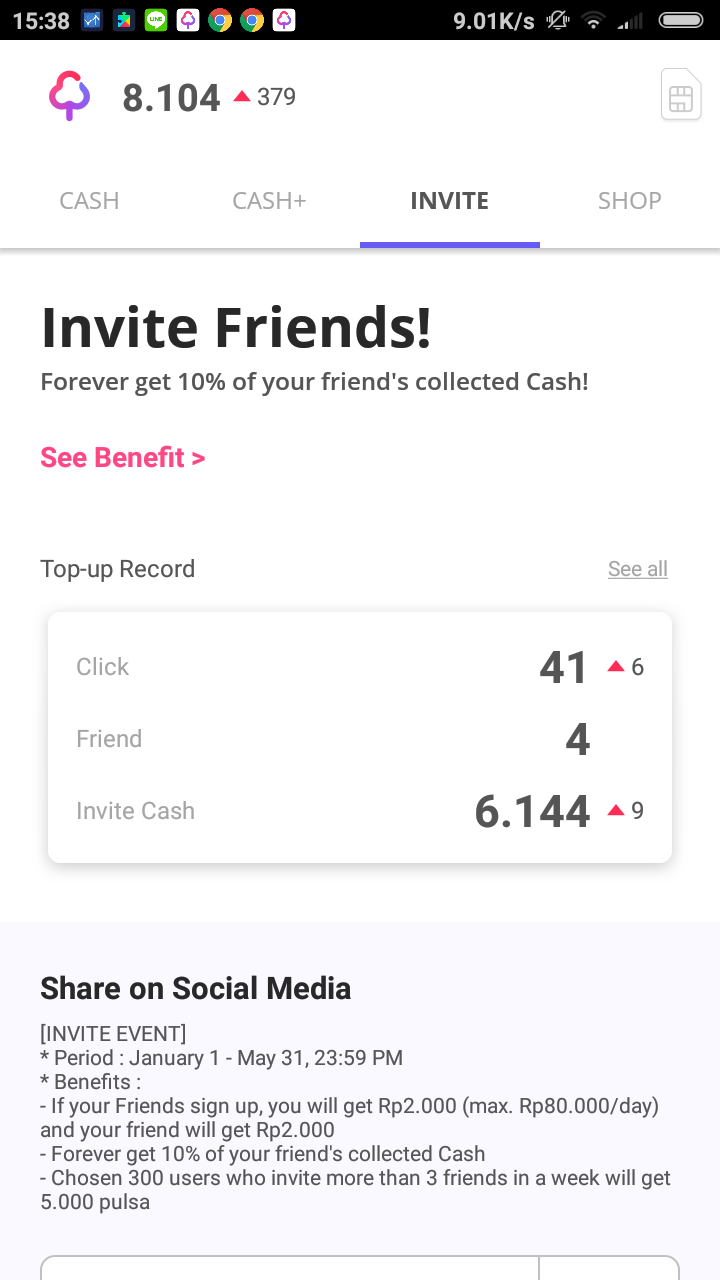This screenshot has width=720, height=1280.
Task: Switch to the CASH tab
Action: pyautogui.click(x=90, y=201)
